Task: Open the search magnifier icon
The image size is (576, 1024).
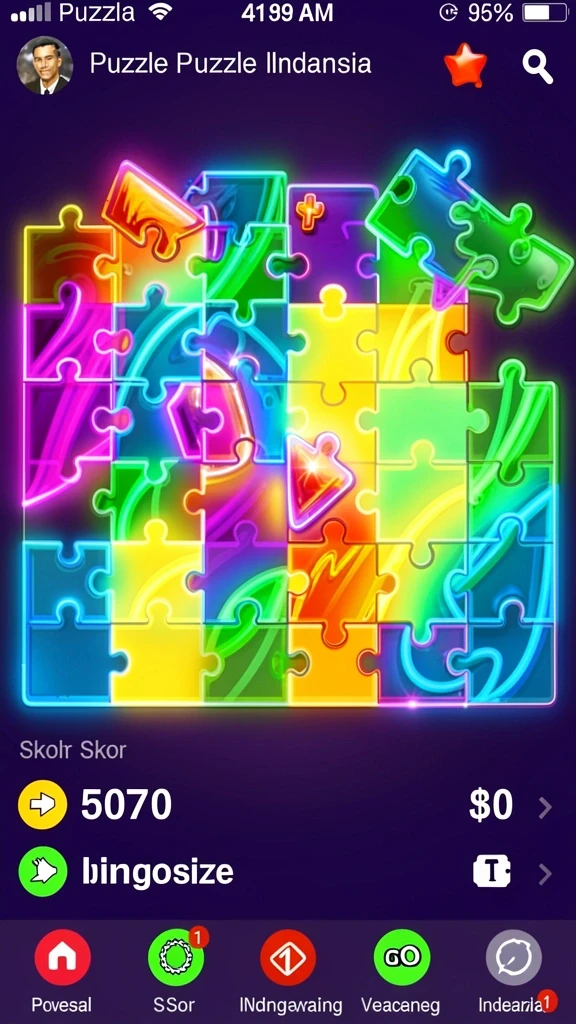Action: 537,67
